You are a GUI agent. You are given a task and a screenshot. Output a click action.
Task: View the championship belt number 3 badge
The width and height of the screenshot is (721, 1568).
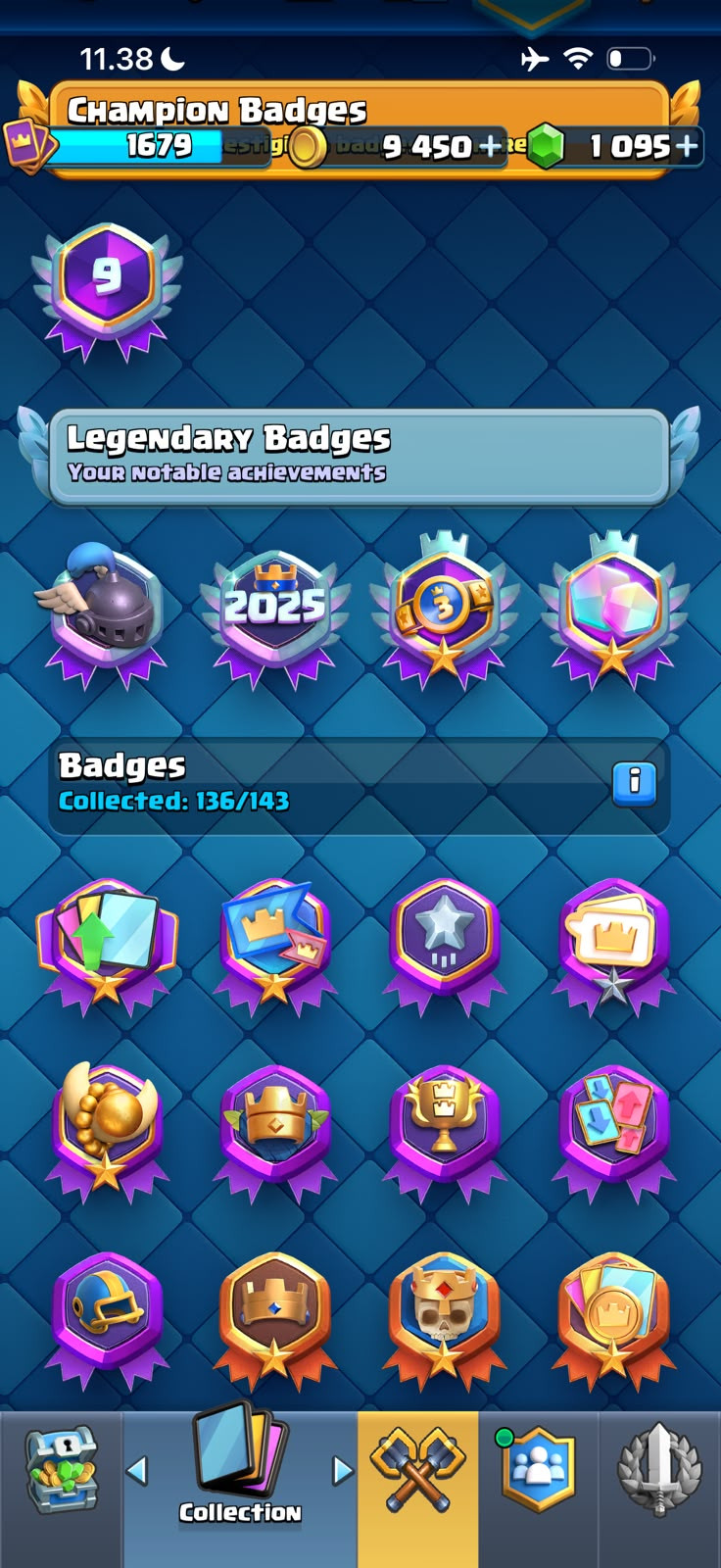[444, 610]
